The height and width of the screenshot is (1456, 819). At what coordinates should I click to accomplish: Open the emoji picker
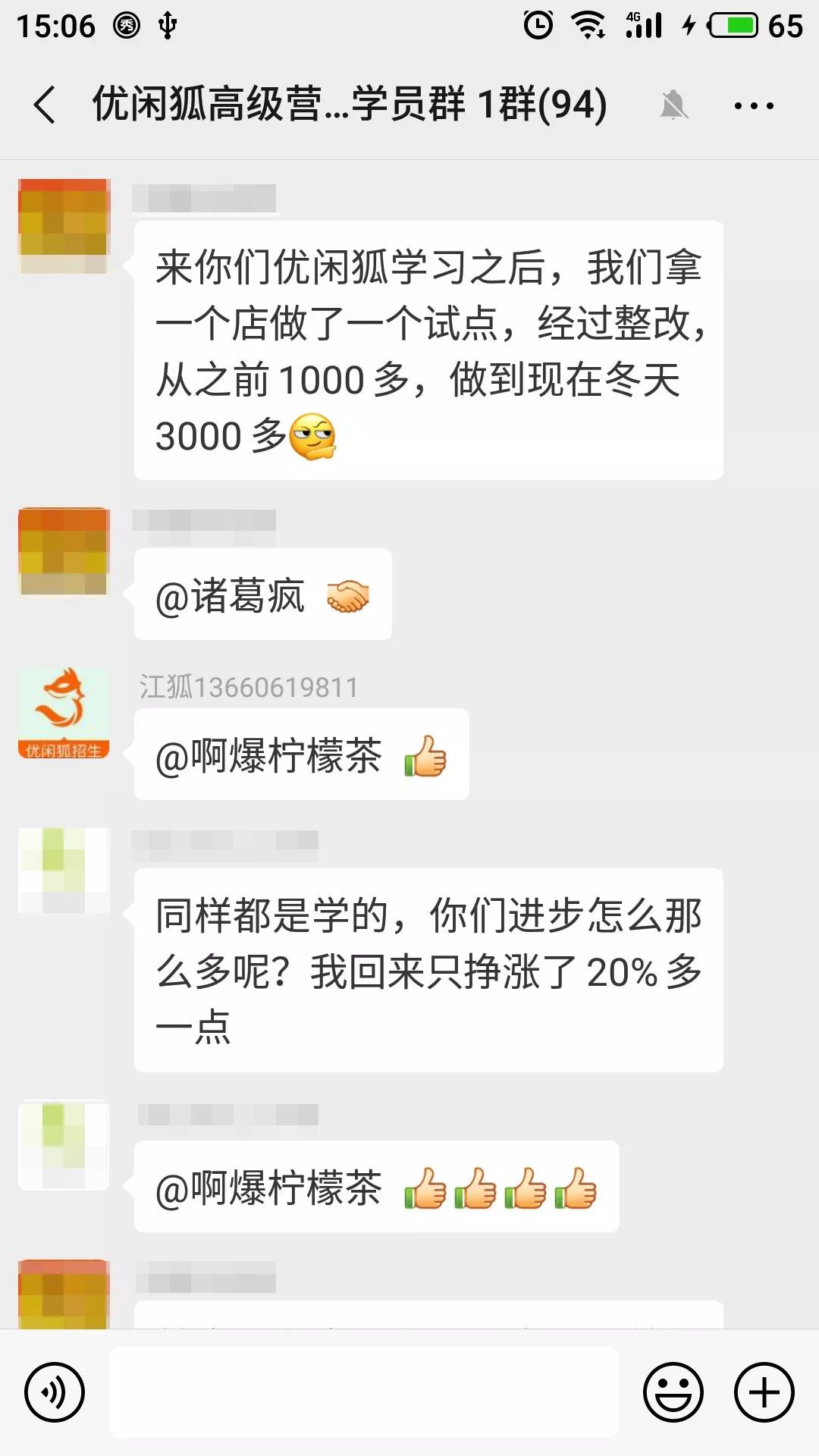[x=673, y=1392]
